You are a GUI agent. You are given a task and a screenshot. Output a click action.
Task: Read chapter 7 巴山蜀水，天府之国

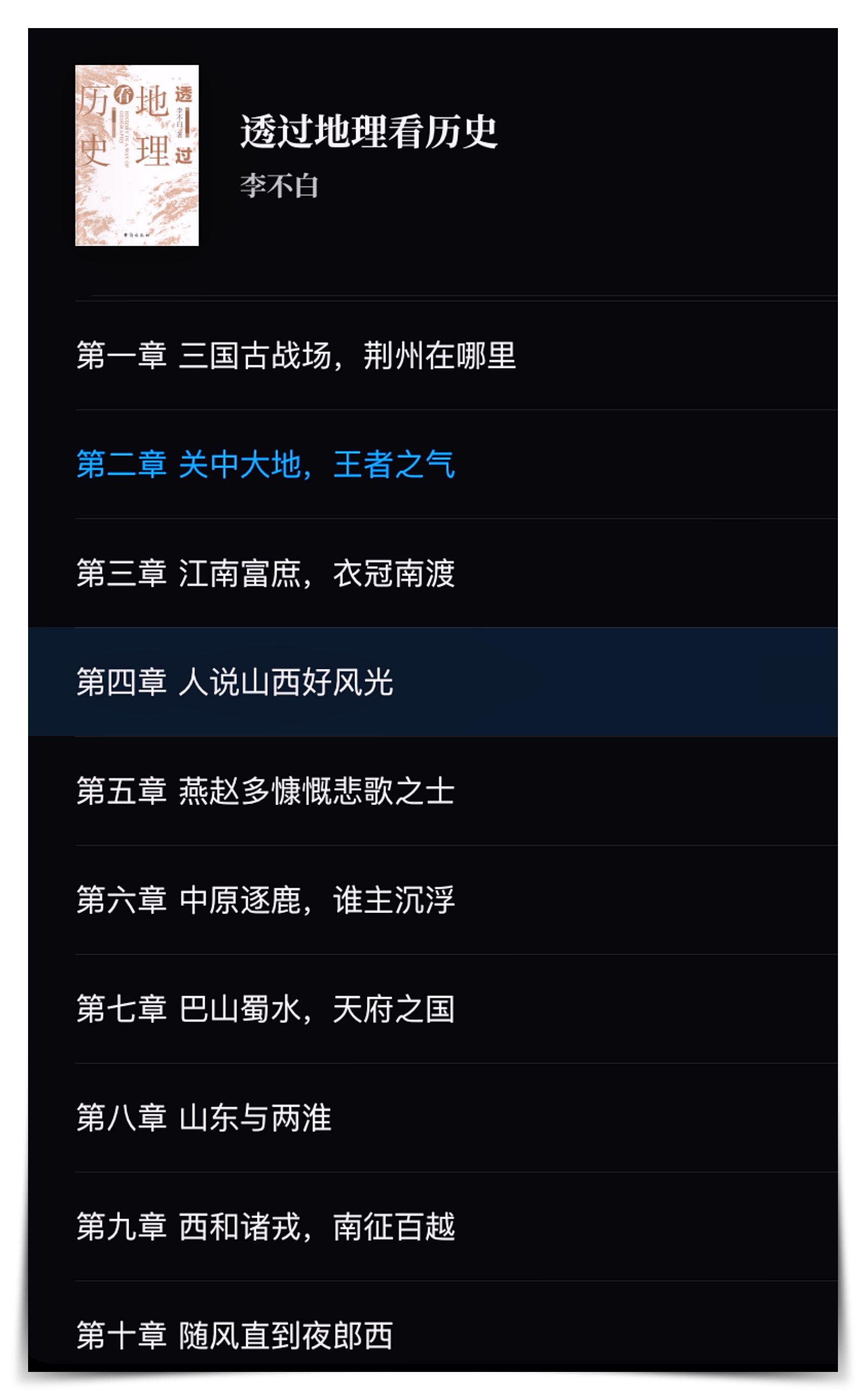pyautogui.click(x=266, y=1009)
